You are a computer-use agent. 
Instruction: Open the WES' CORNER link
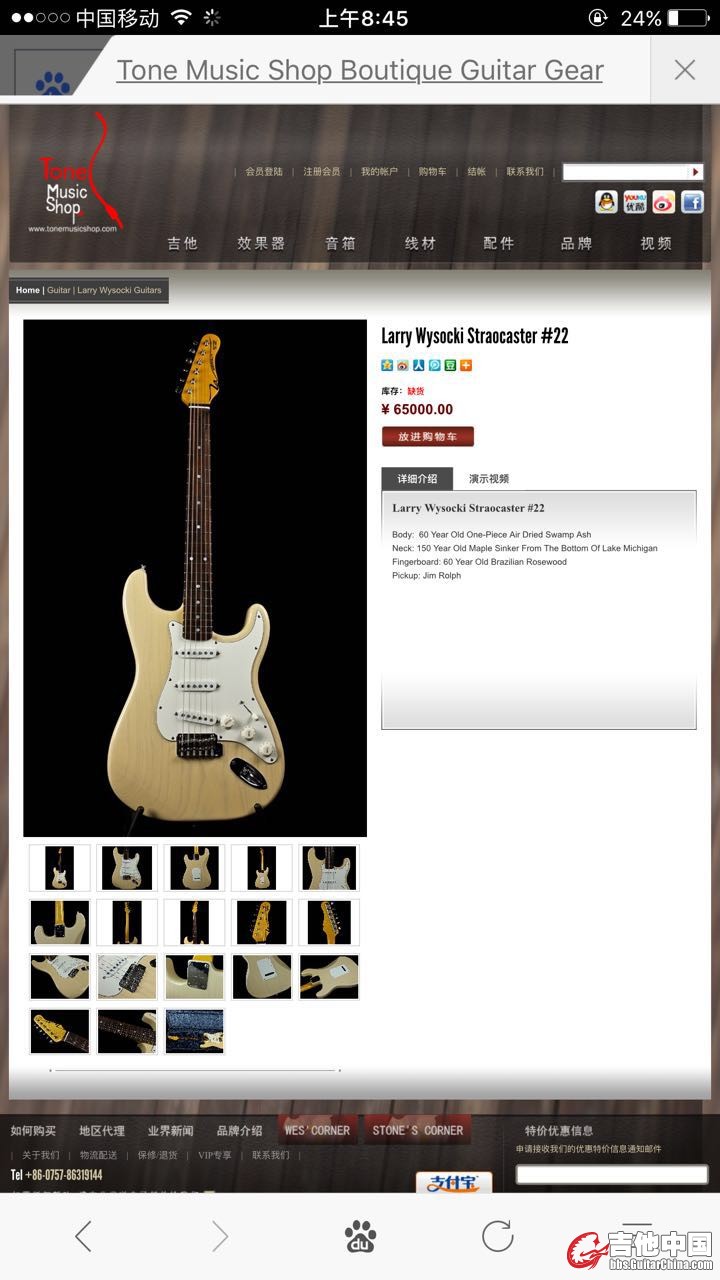317,1131
